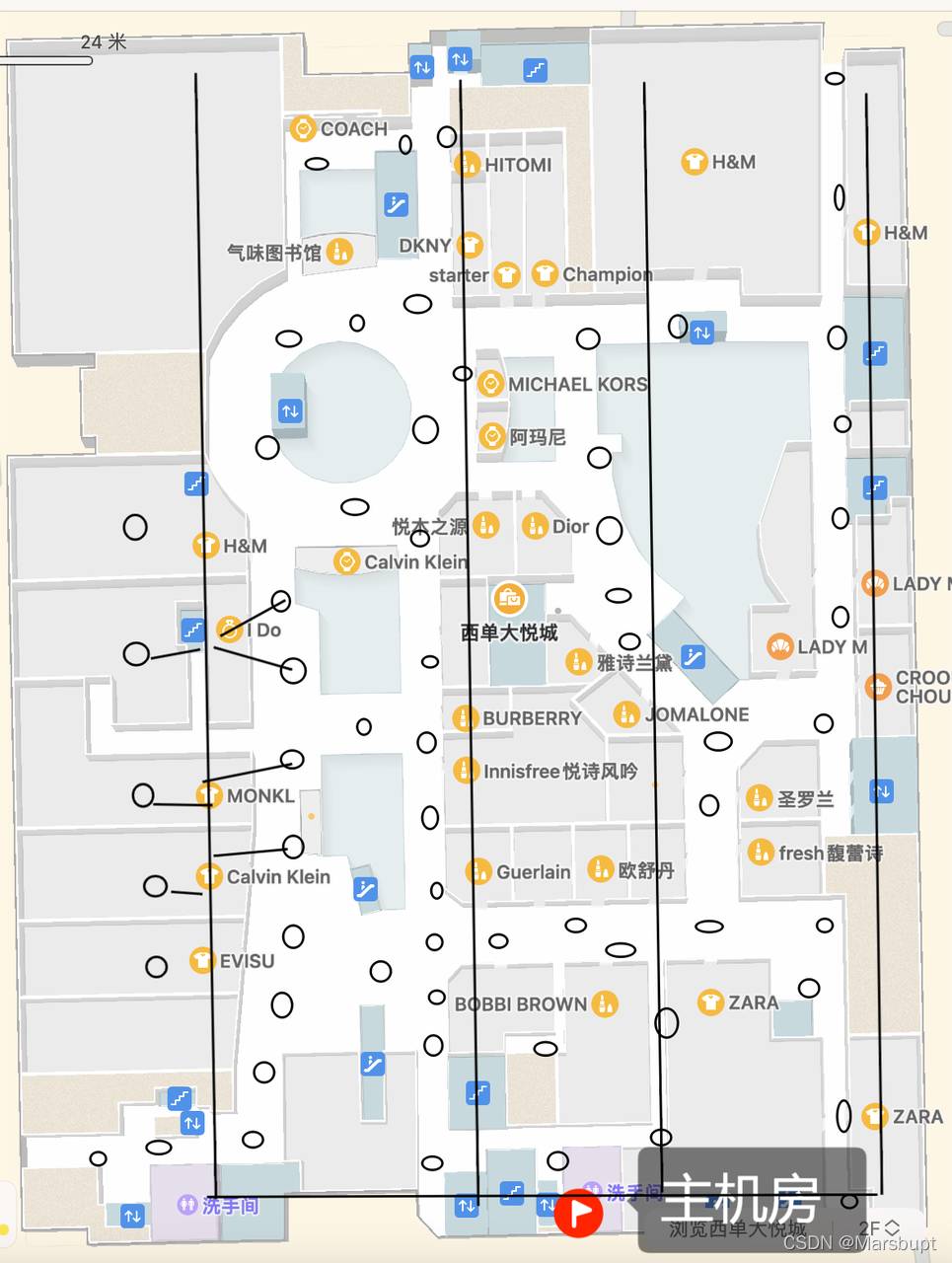
Task: Open the BOBBI BROWN pin
Action: 605,1003
